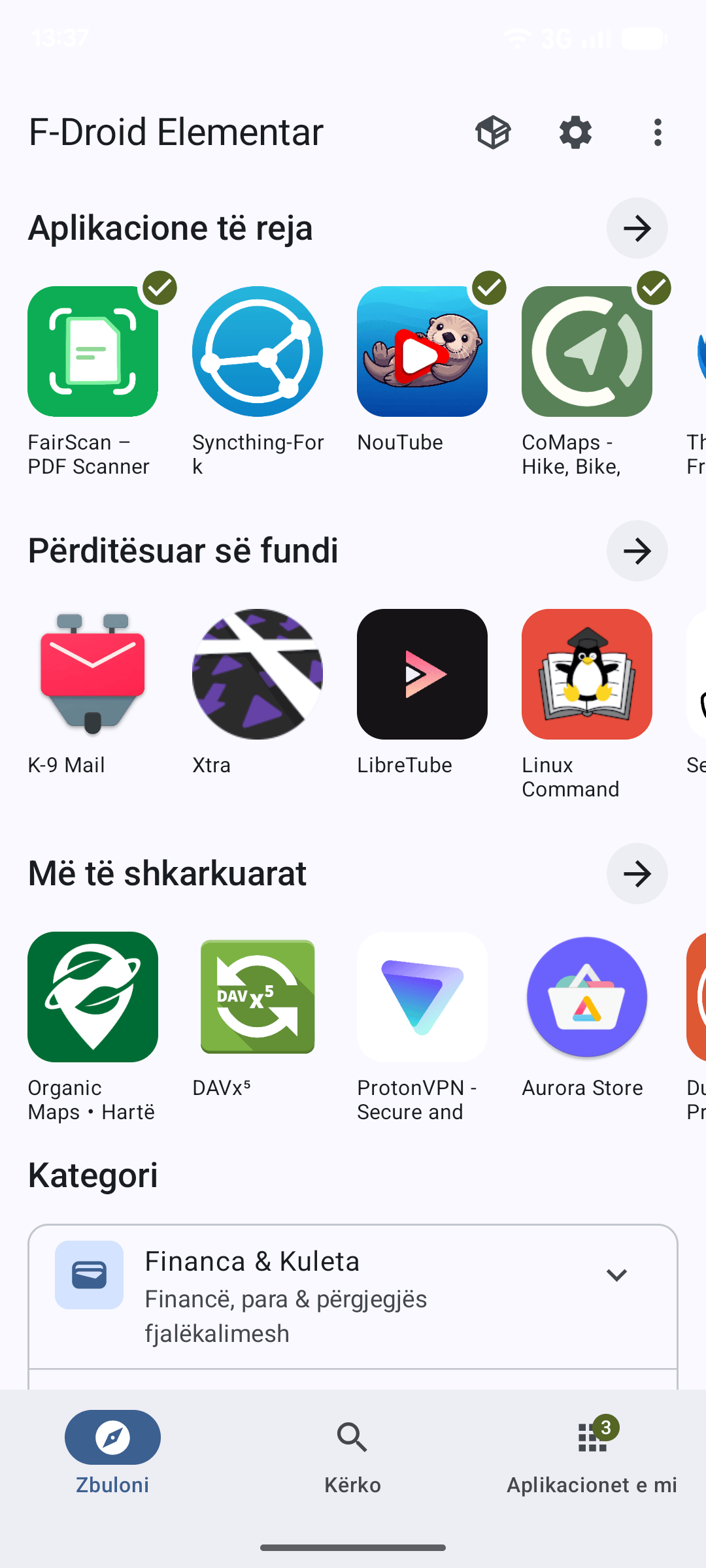Open settings via the gear icon
Viewport: 706px width, 1568px height.
coord(575,133)
